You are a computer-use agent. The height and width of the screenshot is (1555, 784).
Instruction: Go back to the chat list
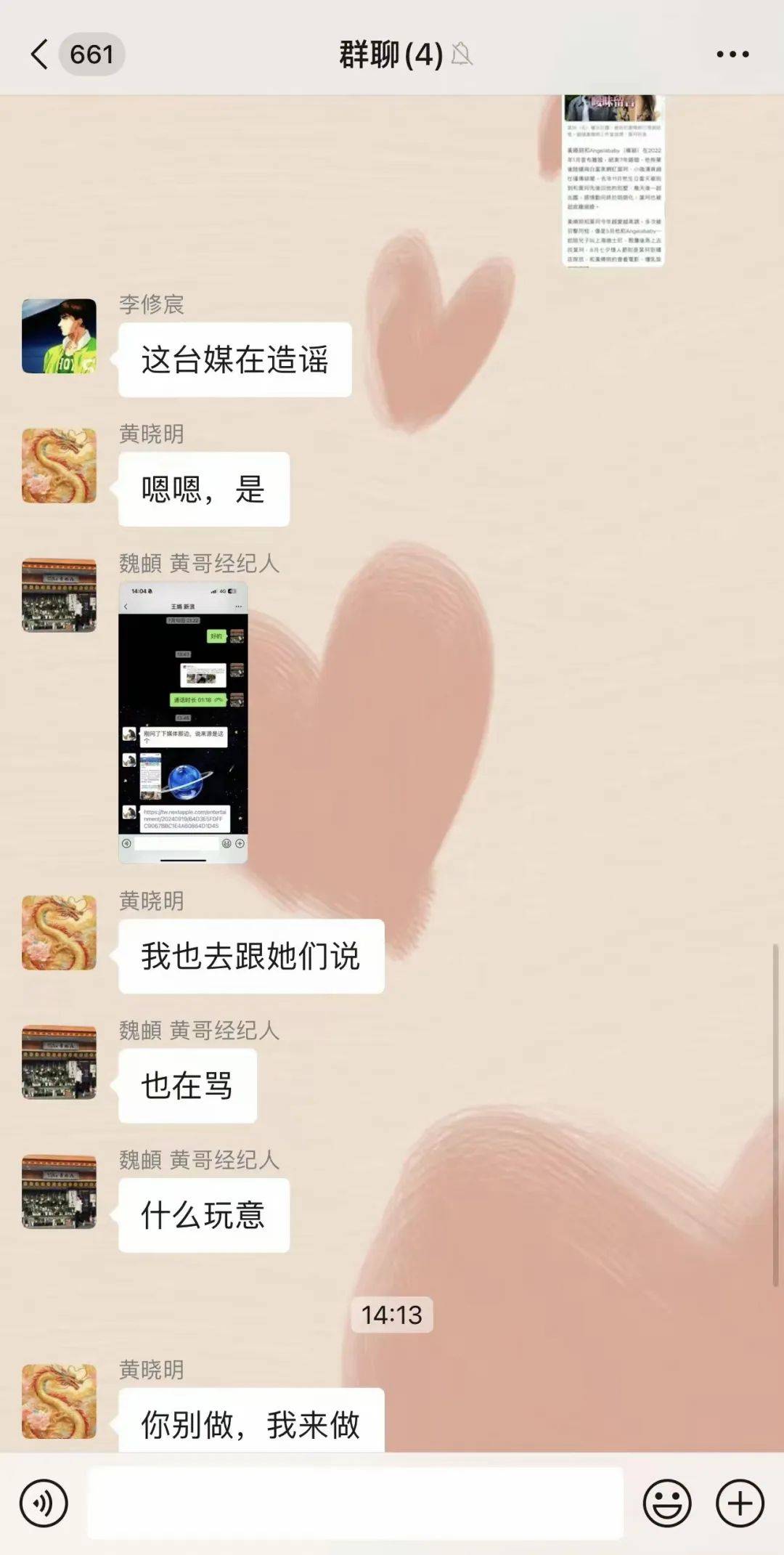pyautogui.click(x=41, y=54)
